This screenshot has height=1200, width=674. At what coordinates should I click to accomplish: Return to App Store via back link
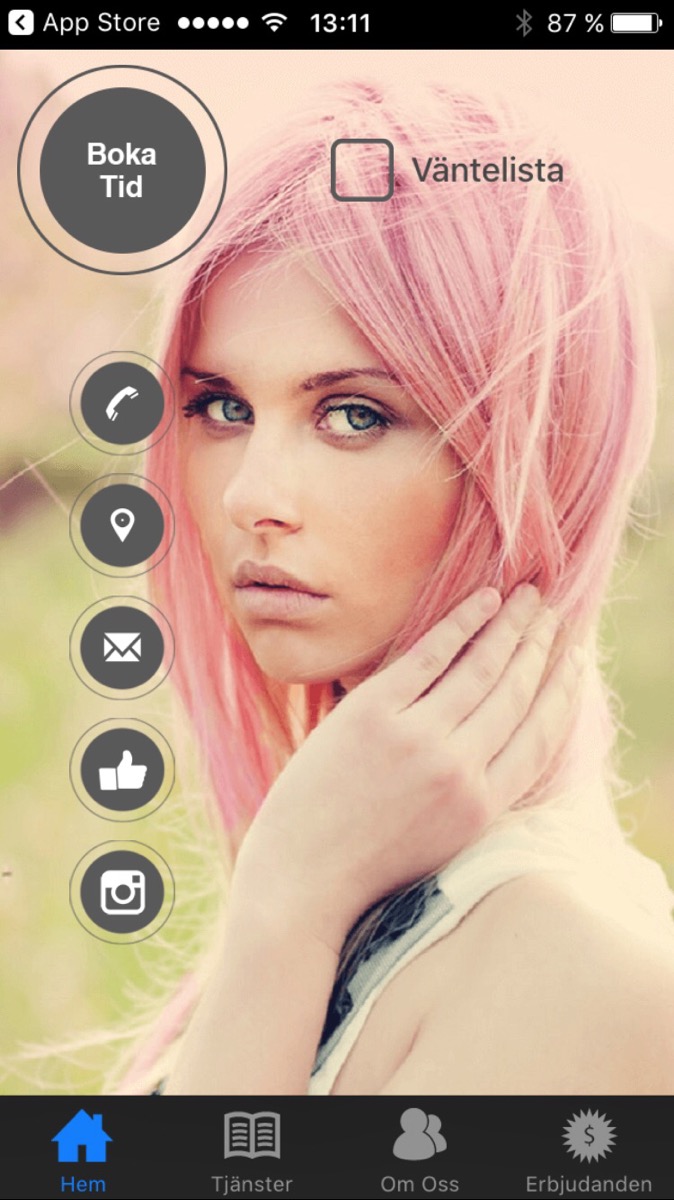(x=85, y=23)
